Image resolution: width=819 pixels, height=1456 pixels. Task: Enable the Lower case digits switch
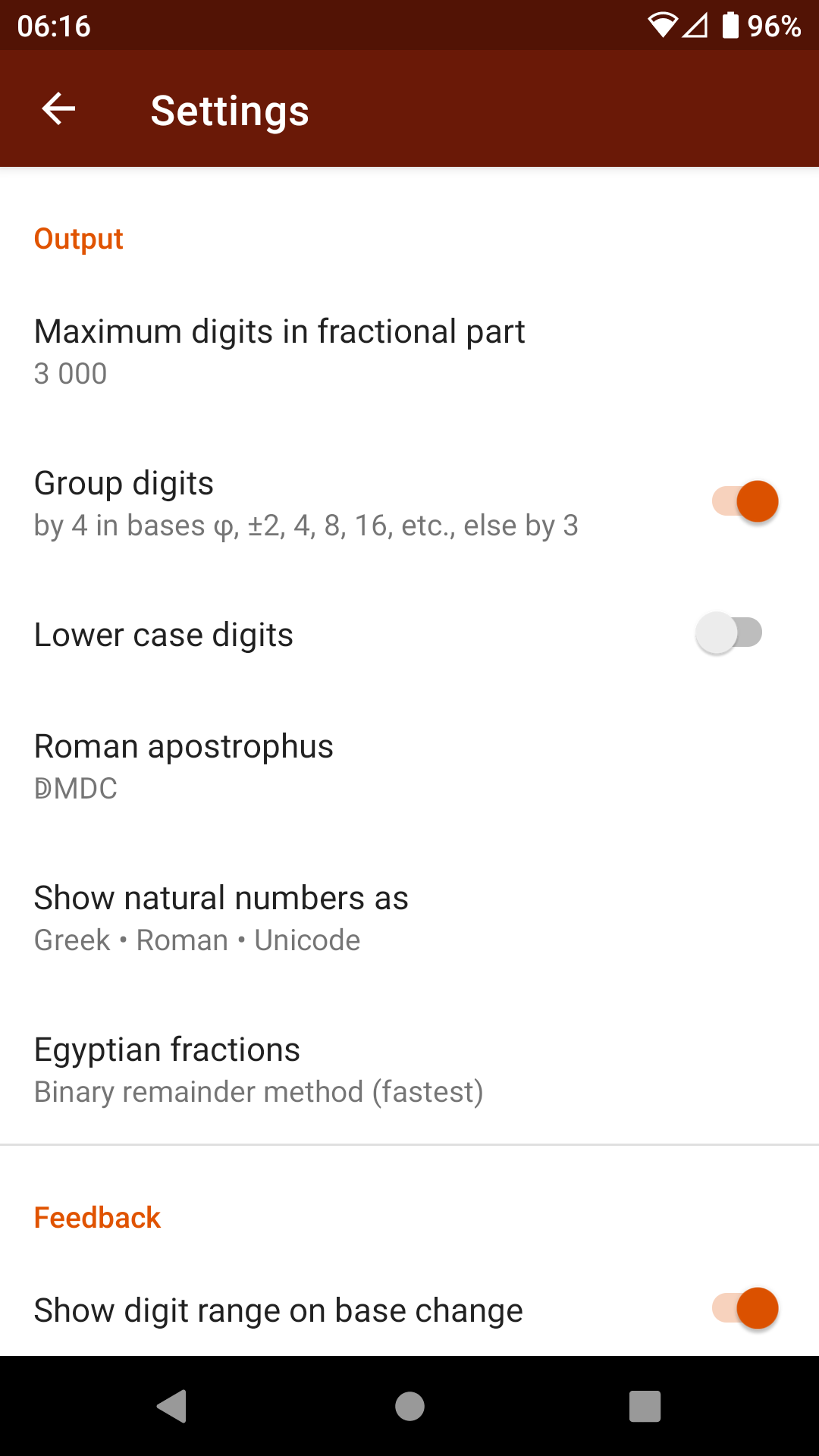coord(729,633)
